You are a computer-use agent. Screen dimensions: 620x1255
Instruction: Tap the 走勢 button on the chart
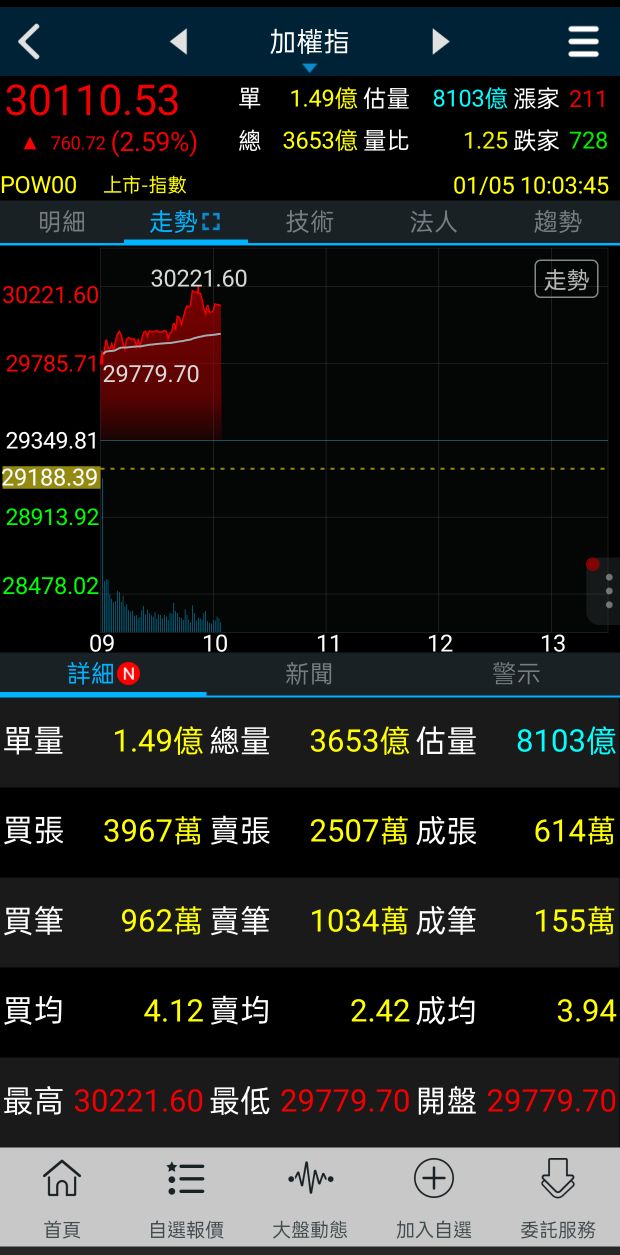click(x=566, y=280)
